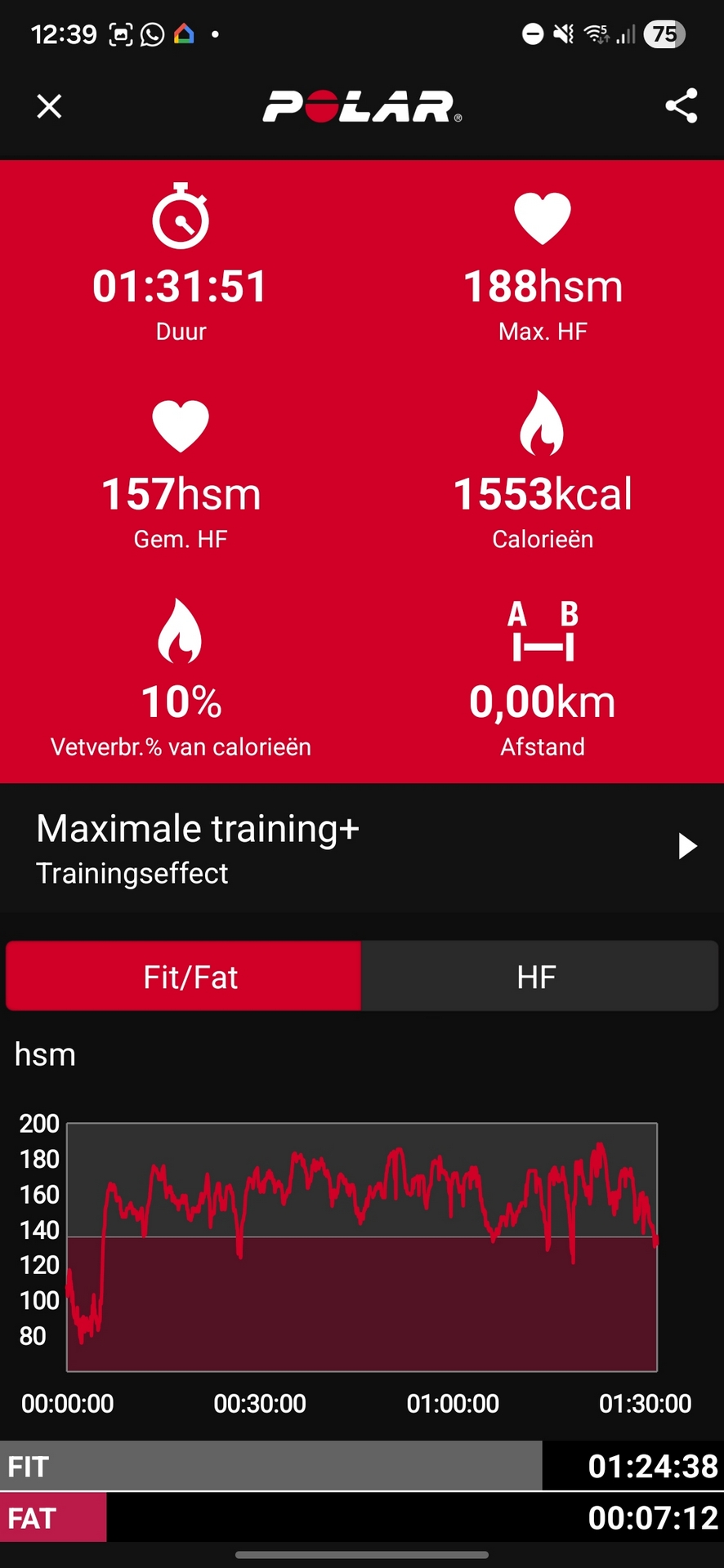The width and height of the screenshot is (724, 1568).
Task: Close the training summary screen
Action: pyautogui.click(x=49, y=106)
